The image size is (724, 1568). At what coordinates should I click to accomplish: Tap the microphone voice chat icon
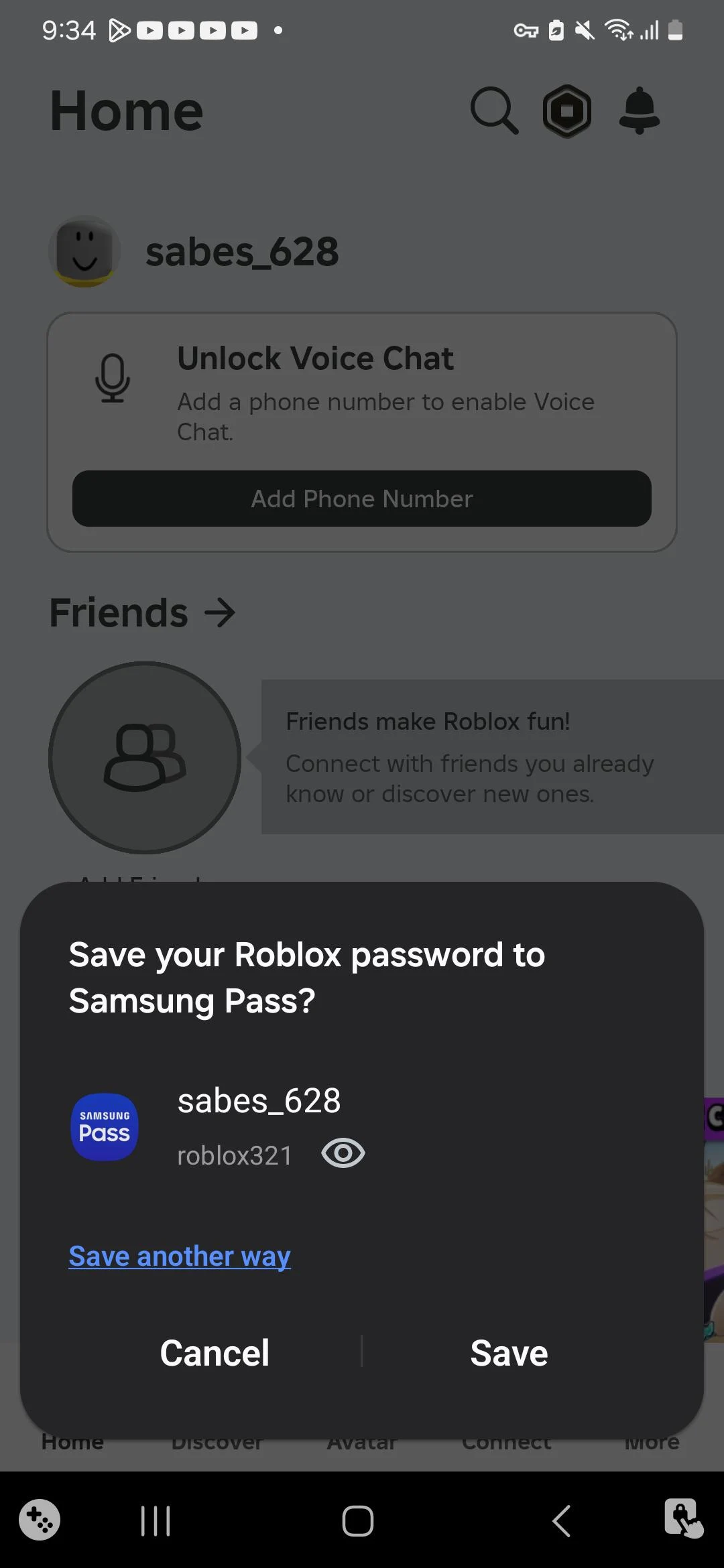pyautogui.click(x=113, y=379)
